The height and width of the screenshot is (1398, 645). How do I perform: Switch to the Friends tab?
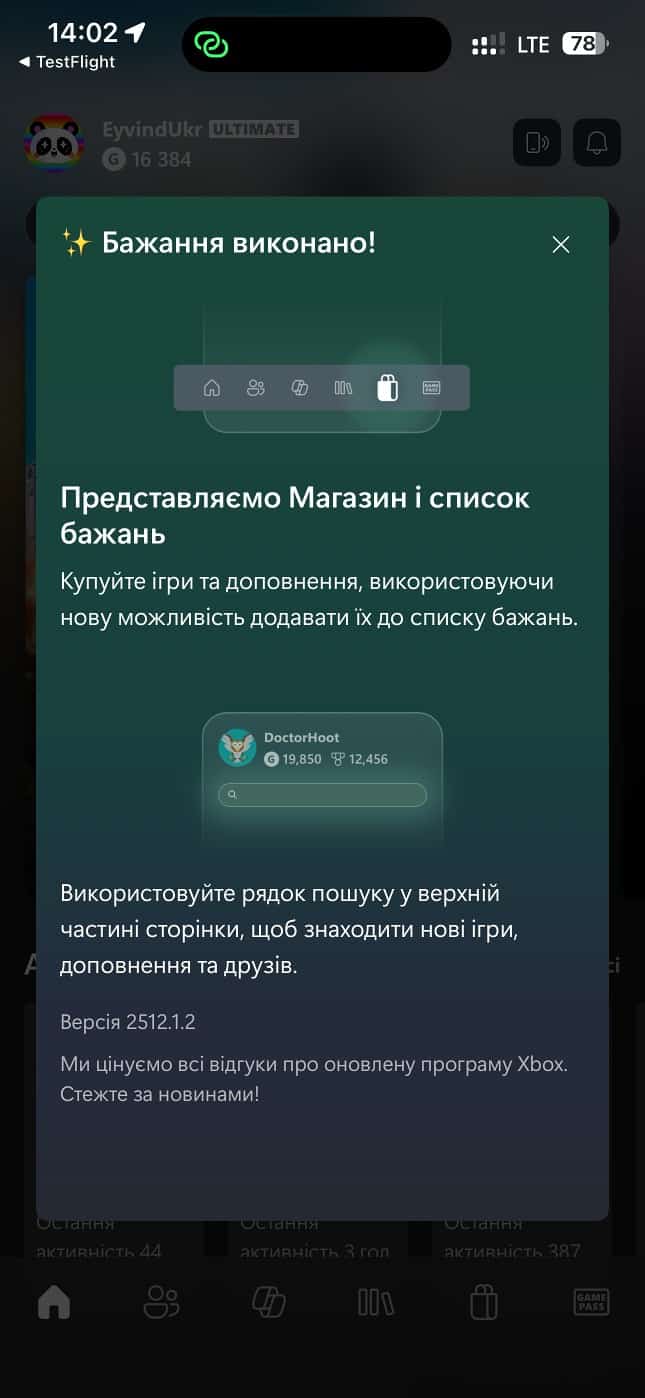click(x=161, y=1302)
